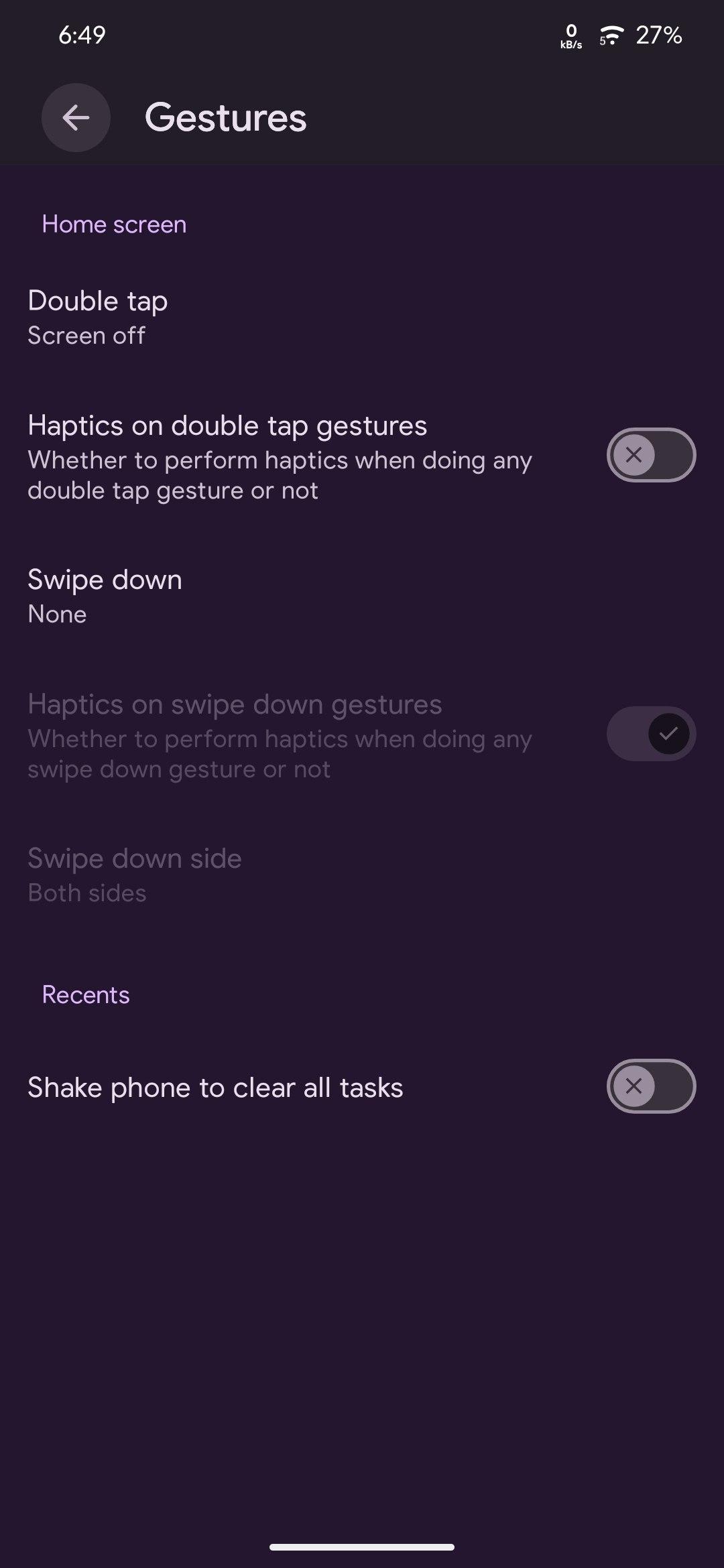Open the Swipe down gesture setting
Image resolution: width=724 pixels, height=1568 pixels.
tap(362, 596)
